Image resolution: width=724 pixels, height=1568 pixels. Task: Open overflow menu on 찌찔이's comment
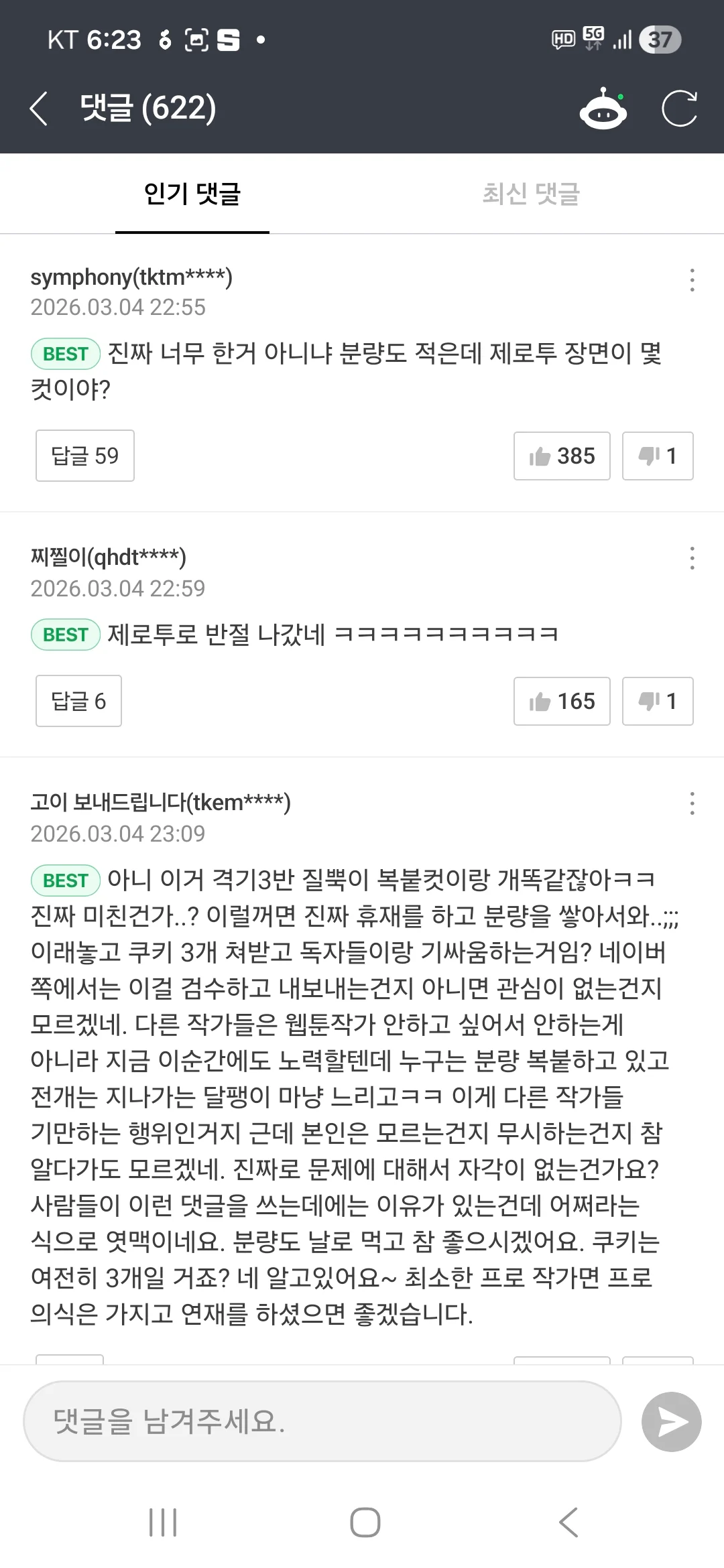point(692,558)
